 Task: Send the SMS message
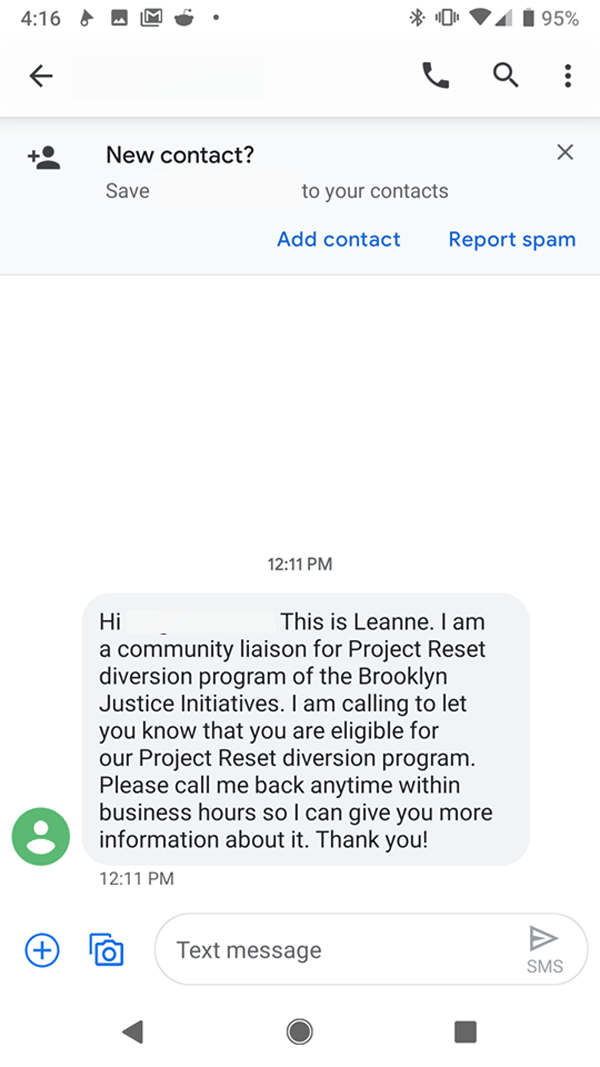(x=543, y=948)
